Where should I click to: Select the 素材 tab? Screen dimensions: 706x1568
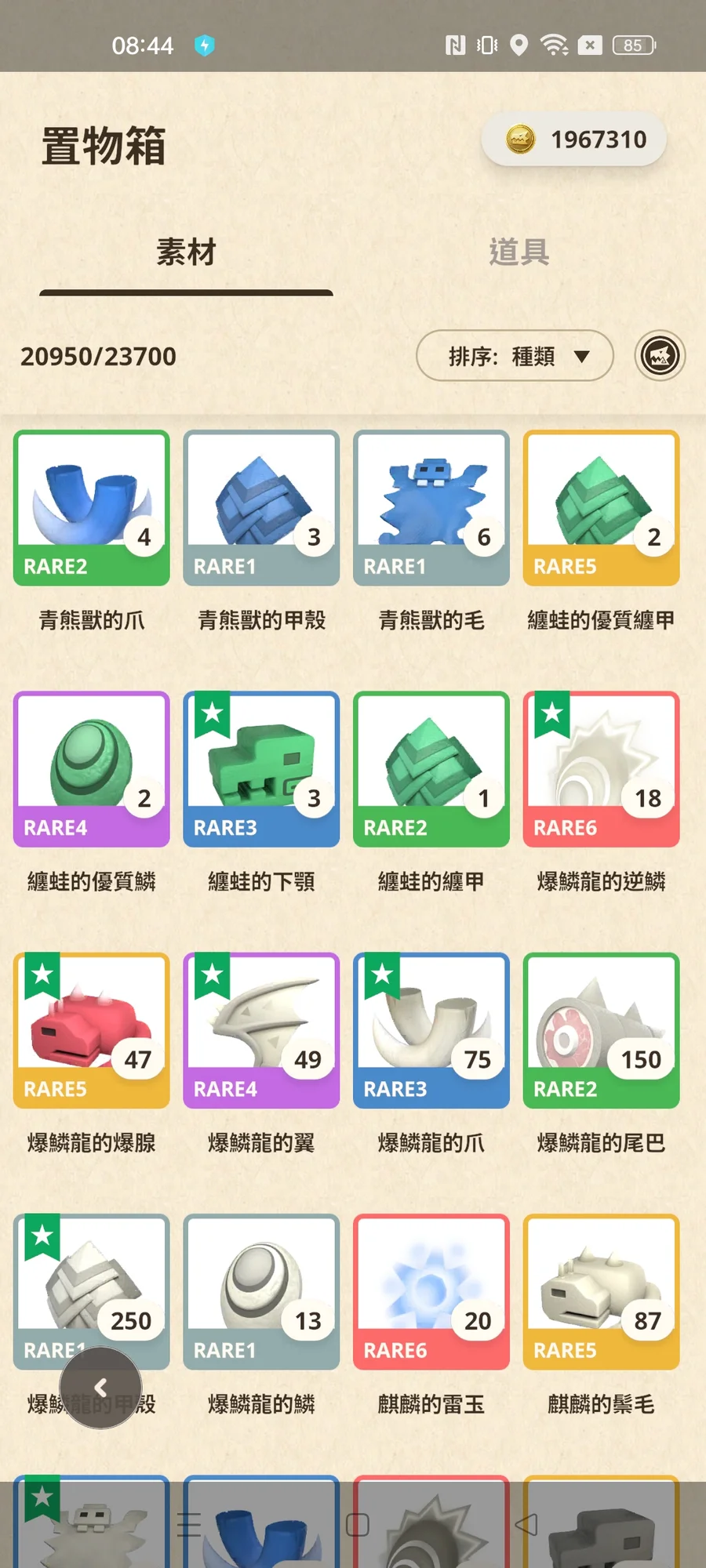(x=186, y=252)
